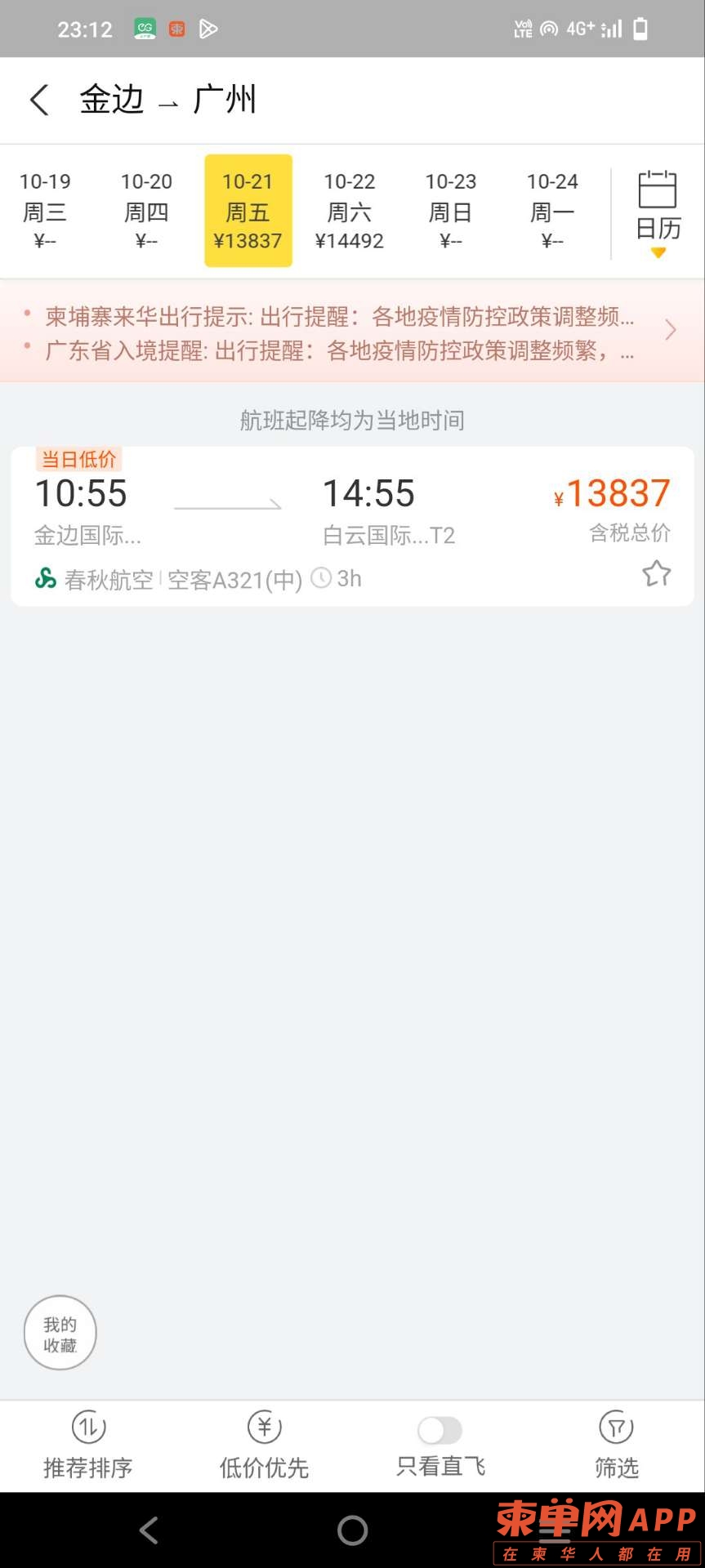Open the 日历 calendar picker
This screenshot has height=1568, width=705.
tap(658, 212)
